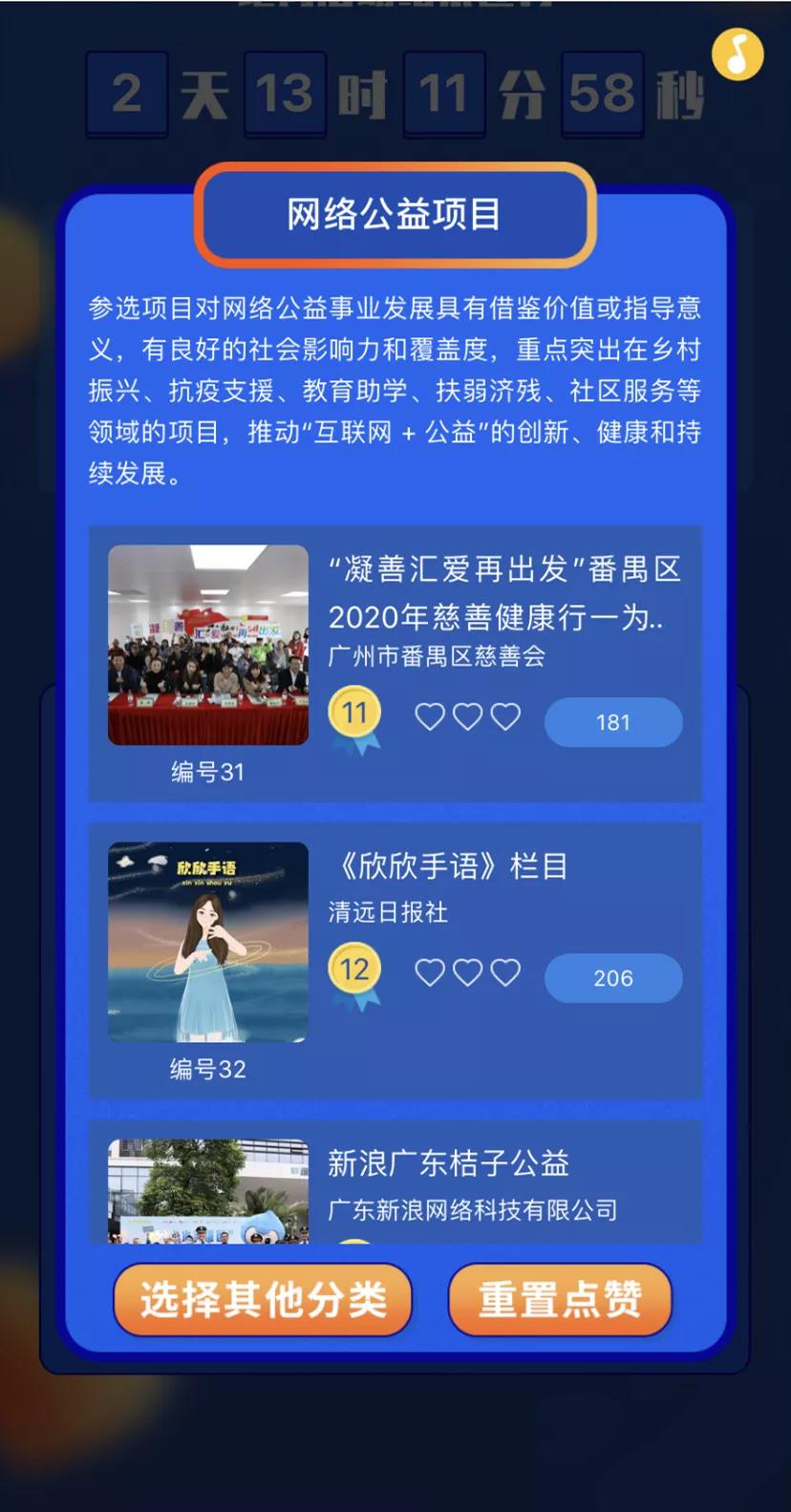Open the 欣欣手语 project image
The width and height of the screenshot is (791, 1512).
tap(208, 942)
